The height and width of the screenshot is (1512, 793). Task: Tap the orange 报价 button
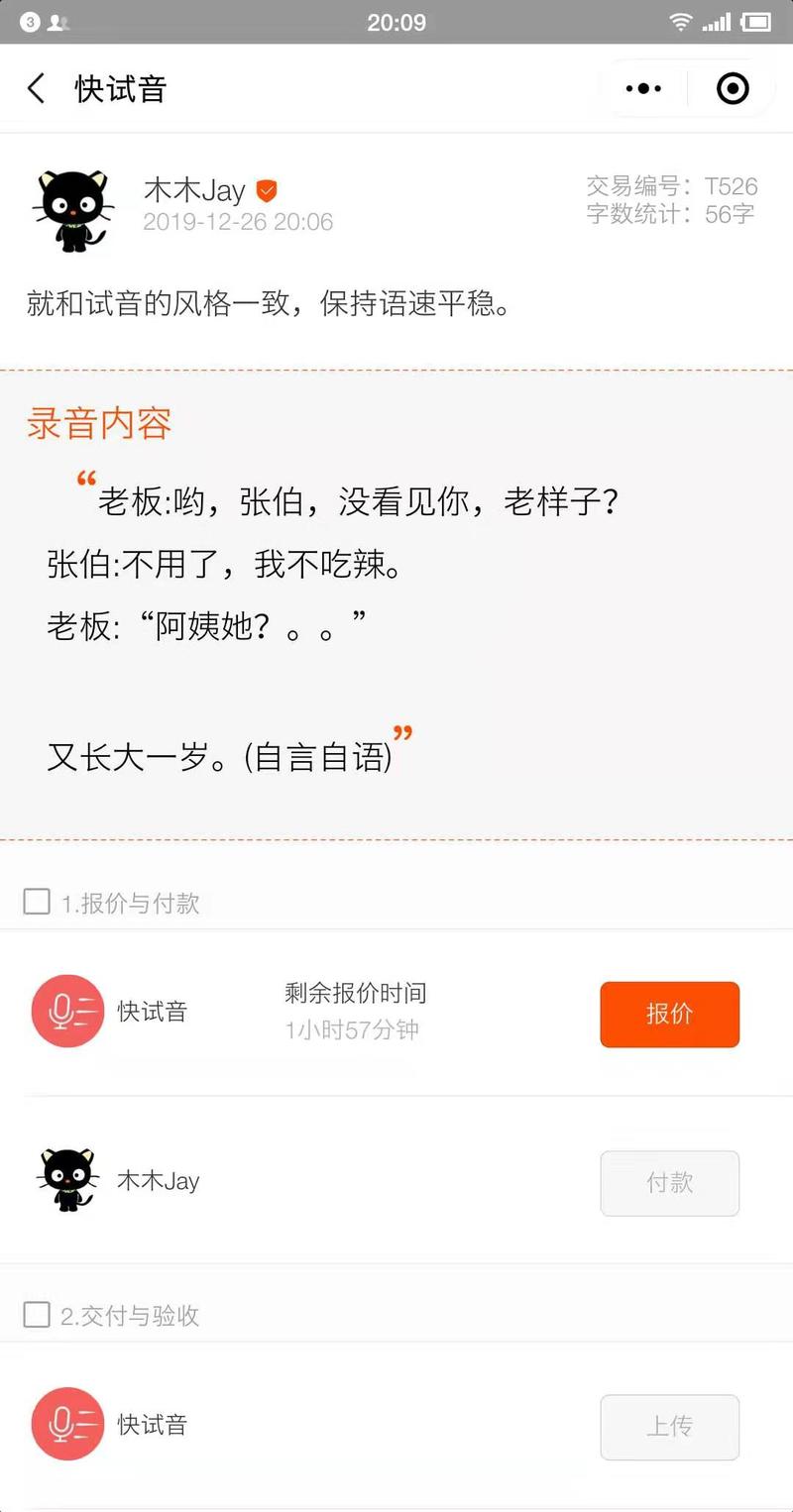coord(669,1014)
